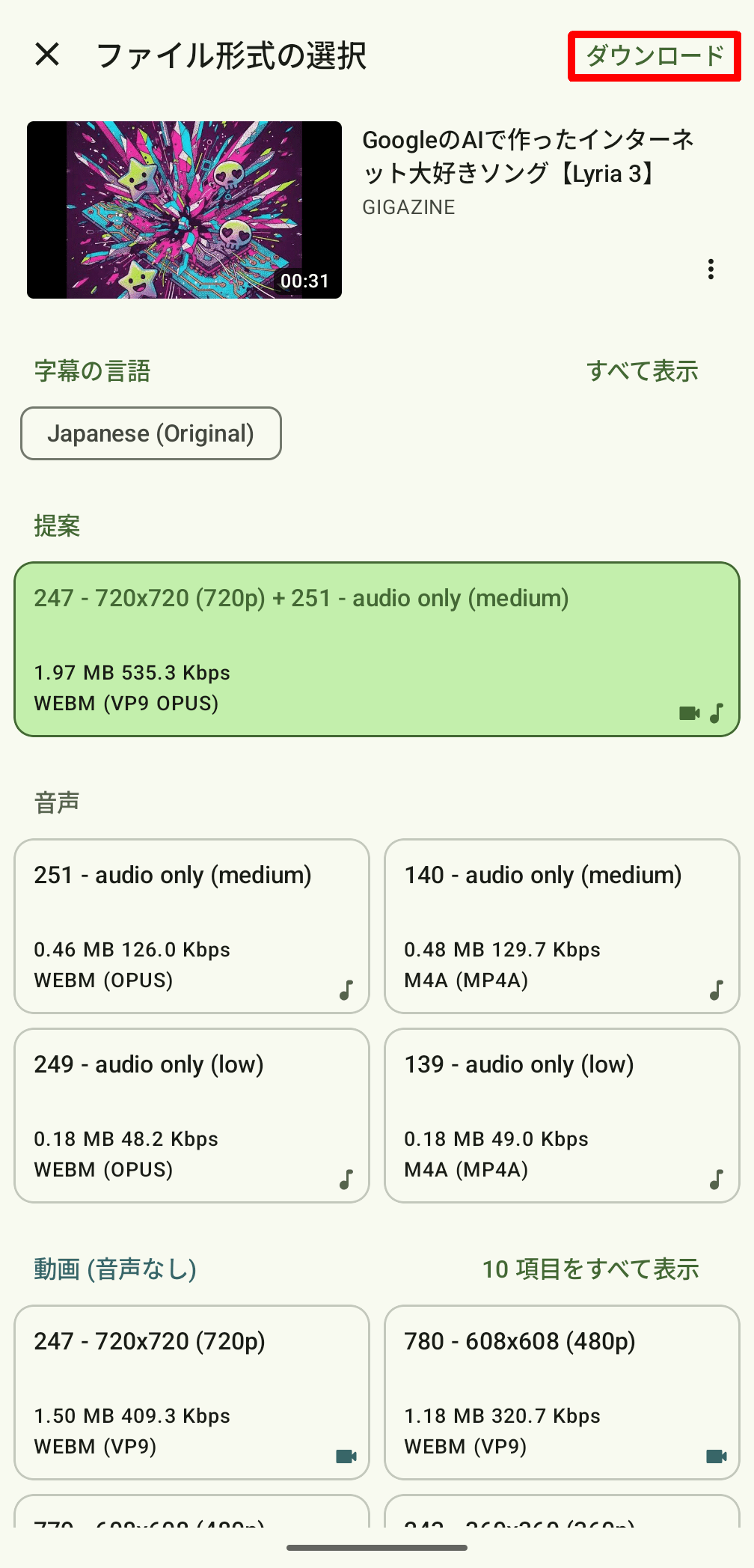Tap the ダウンロード button
The width and height of the screenshot is (754, 1568).
[655, 56]
